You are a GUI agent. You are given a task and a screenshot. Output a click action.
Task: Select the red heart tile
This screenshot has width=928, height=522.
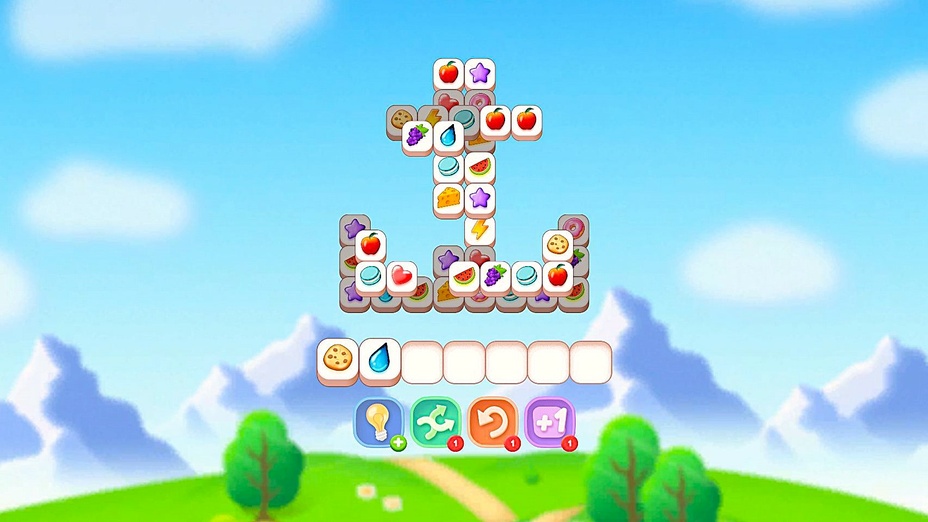tap(401, 275)
